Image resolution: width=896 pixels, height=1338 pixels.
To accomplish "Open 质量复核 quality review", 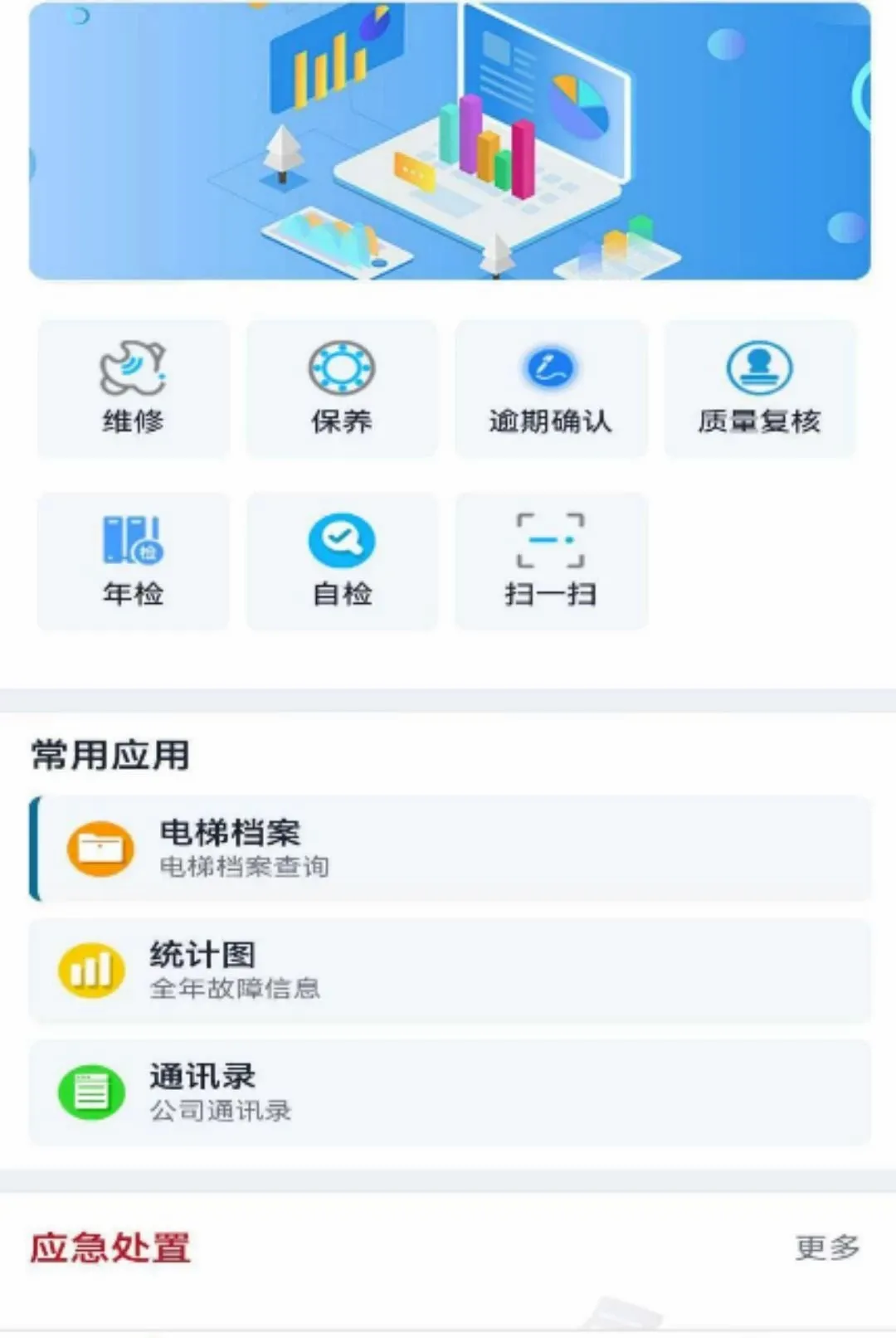I will click(760, 388).
